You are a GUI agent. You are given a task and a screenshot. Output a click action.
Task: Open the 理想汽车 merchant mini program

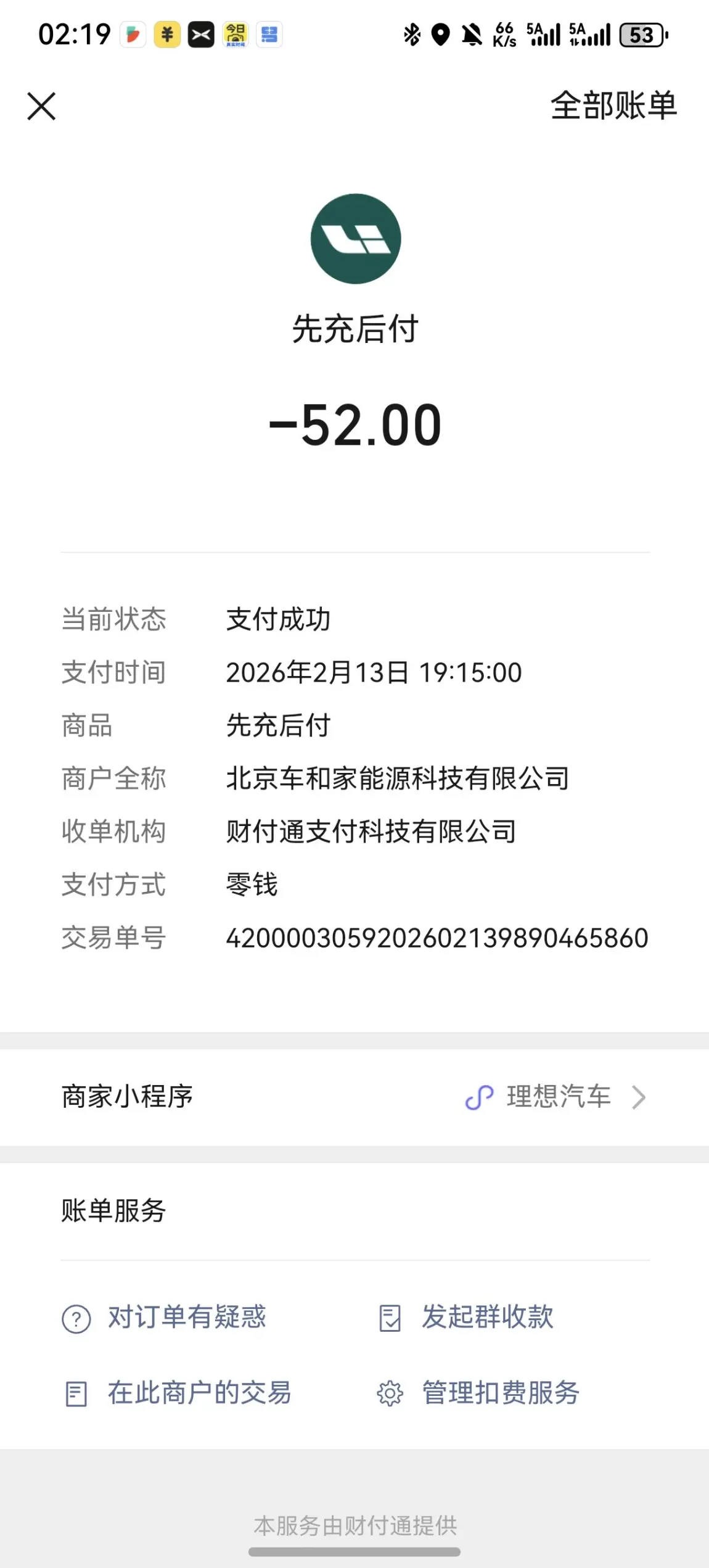point(354,1097)
